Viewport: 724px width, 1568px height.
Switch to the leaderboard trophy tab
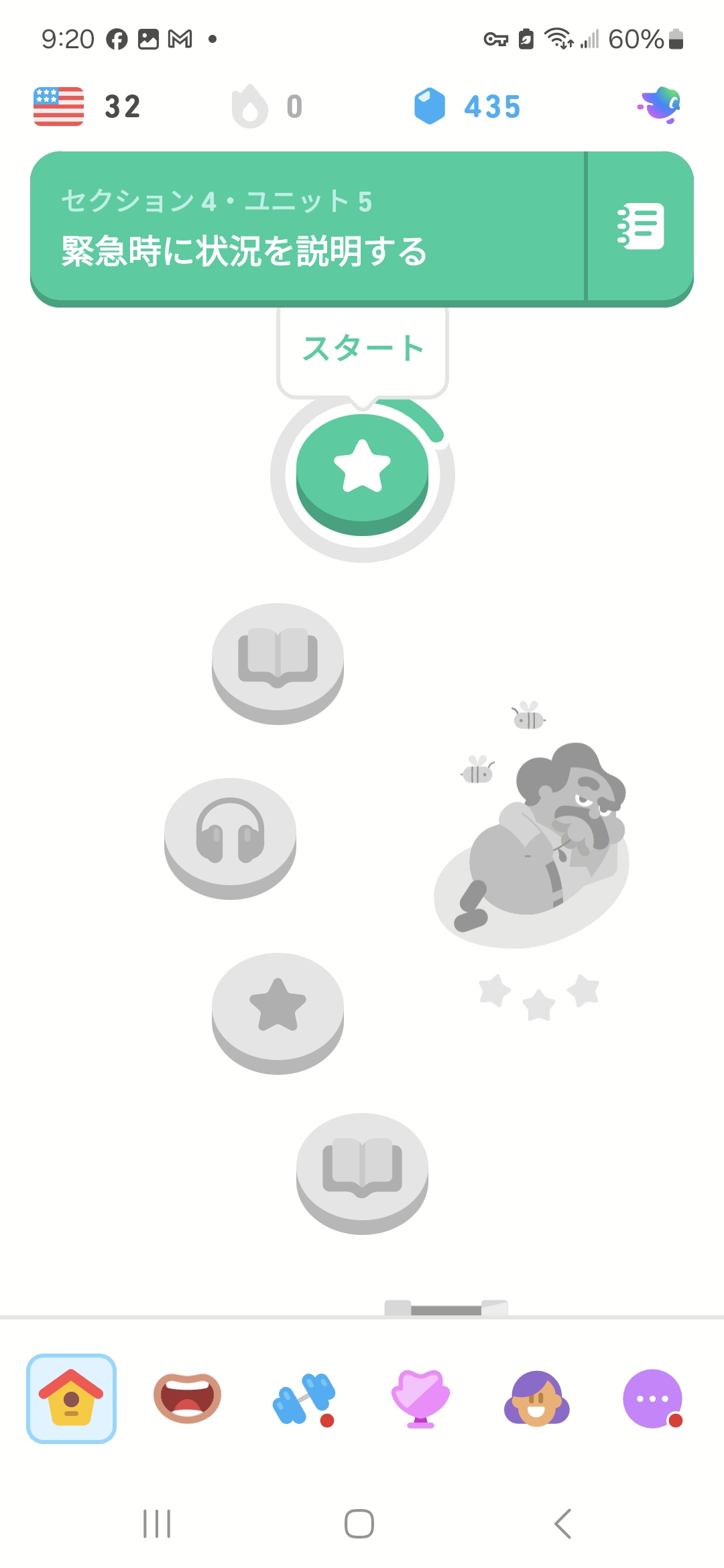point(420,1398)
